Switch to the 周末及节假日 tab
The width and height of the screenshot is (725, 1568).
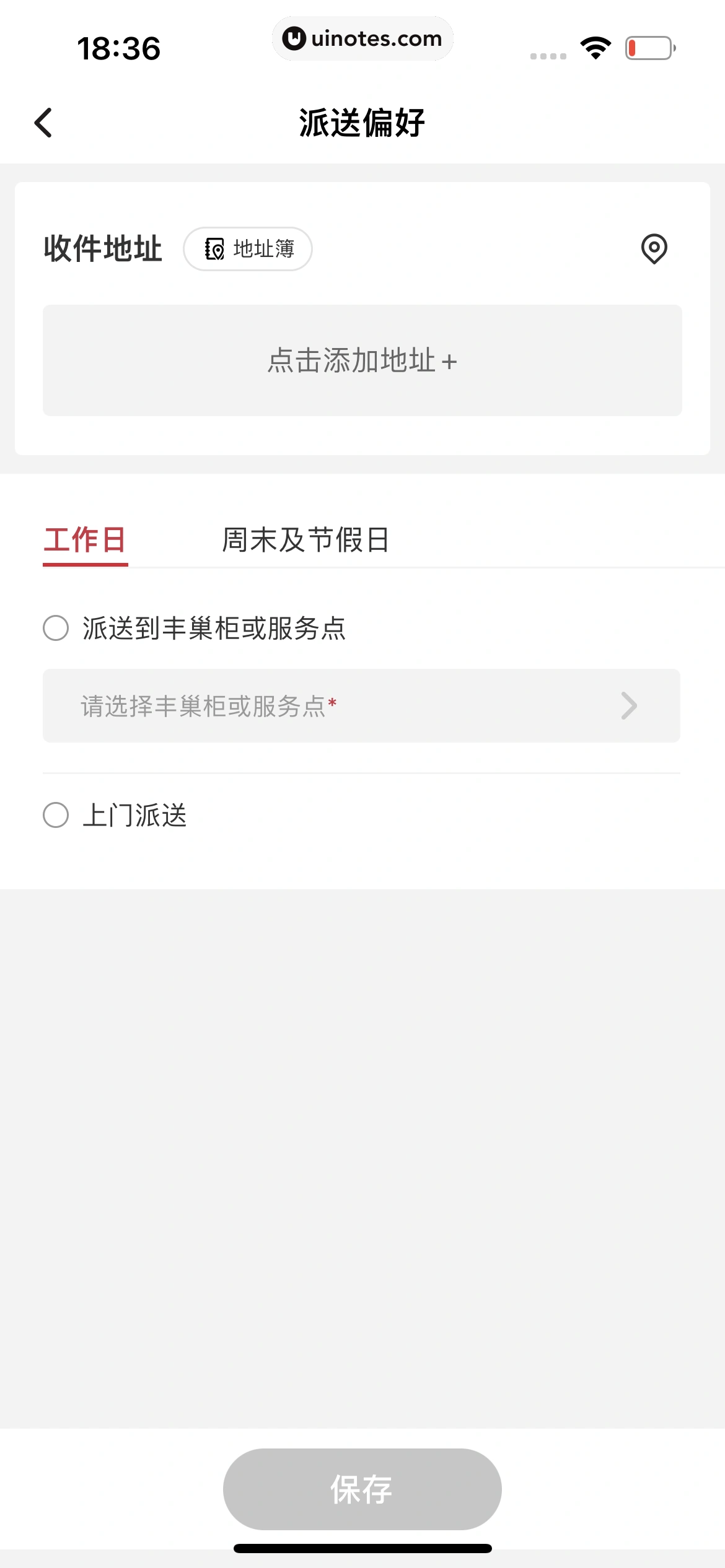pos(305,540)
